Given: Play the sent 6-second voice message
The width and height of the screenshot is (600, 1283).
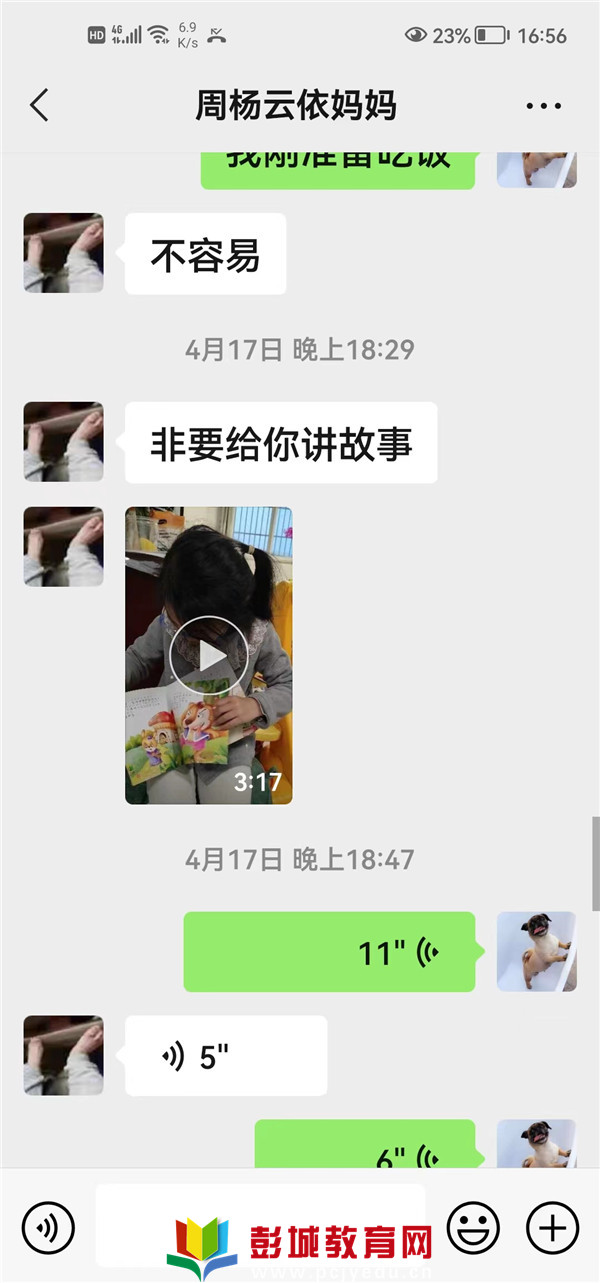Looking at the screenshot, I should tap(365, 1150).
